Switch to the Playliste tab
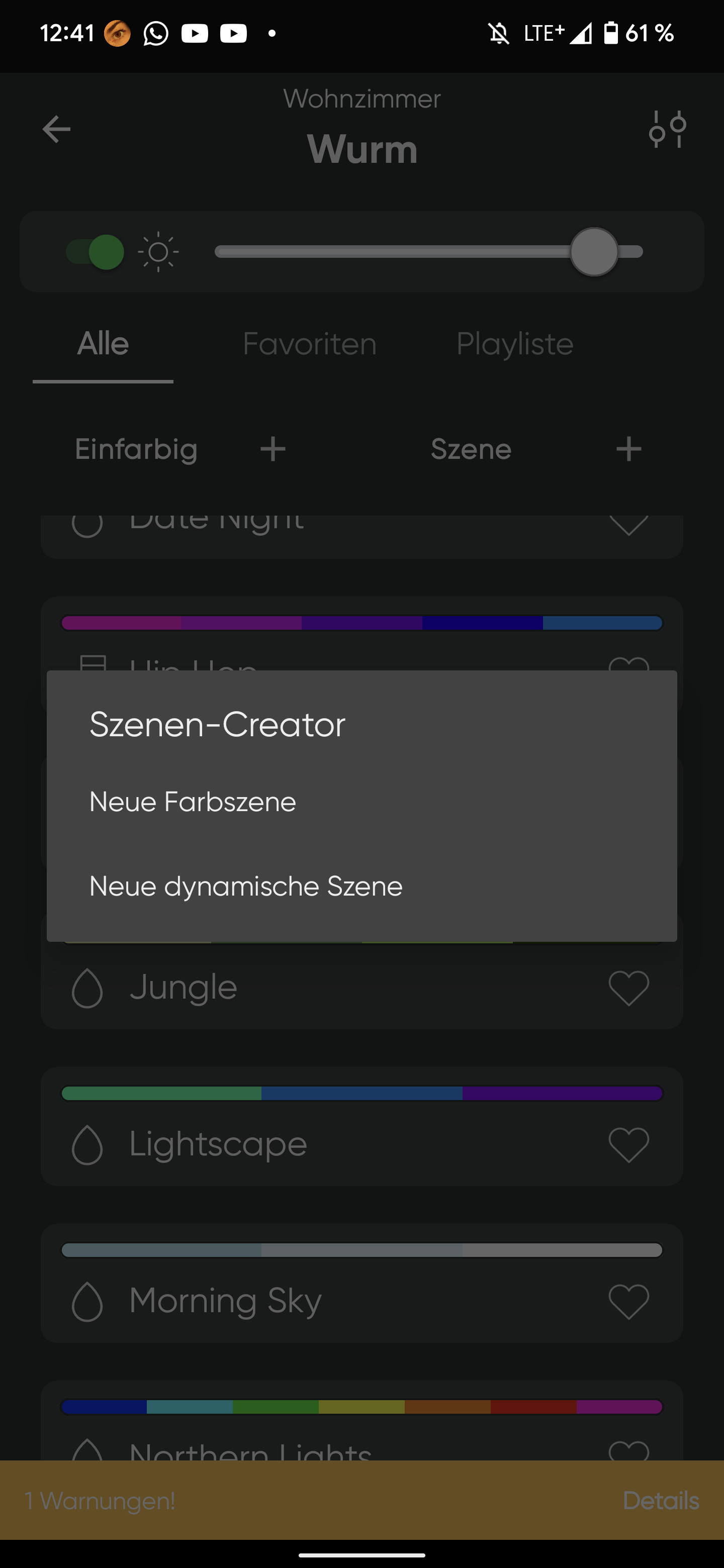The height and width of the screenshot is (1568, 724). [514, 345]
